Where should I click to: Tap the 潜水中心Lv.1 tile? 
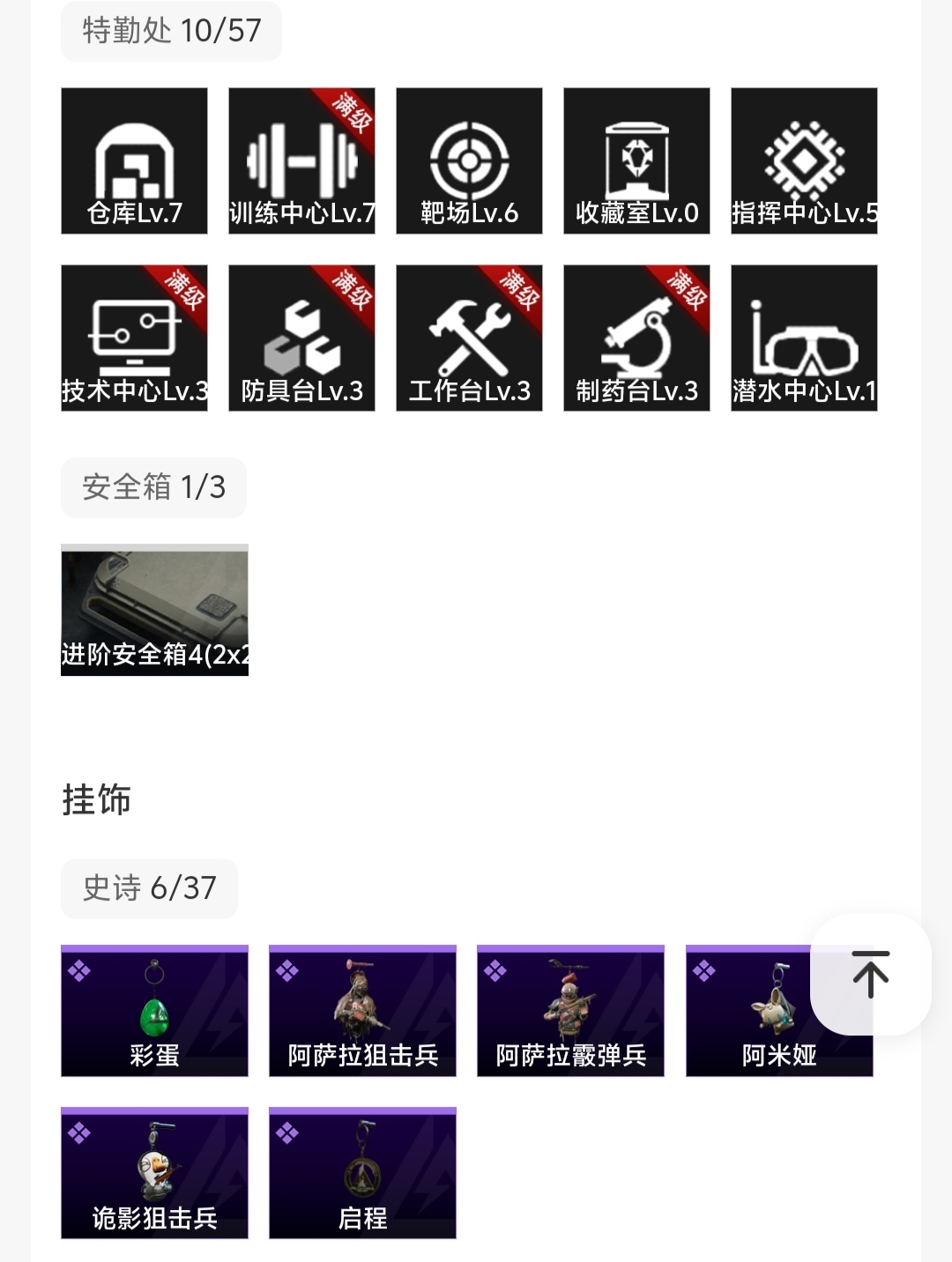click(x=804, y=338)
